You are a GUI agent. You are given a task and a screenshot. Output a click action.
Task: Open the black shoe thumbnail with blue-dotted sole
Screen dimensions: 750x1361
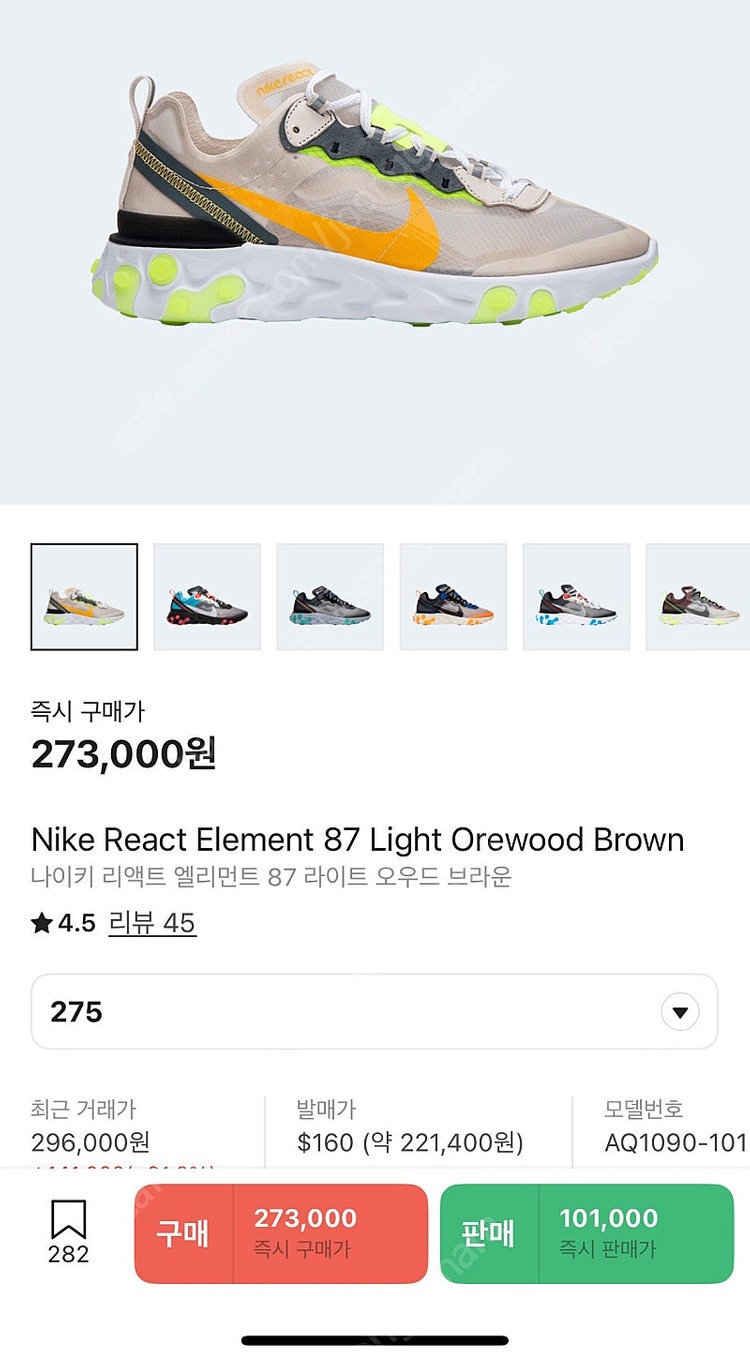(576, 597)
